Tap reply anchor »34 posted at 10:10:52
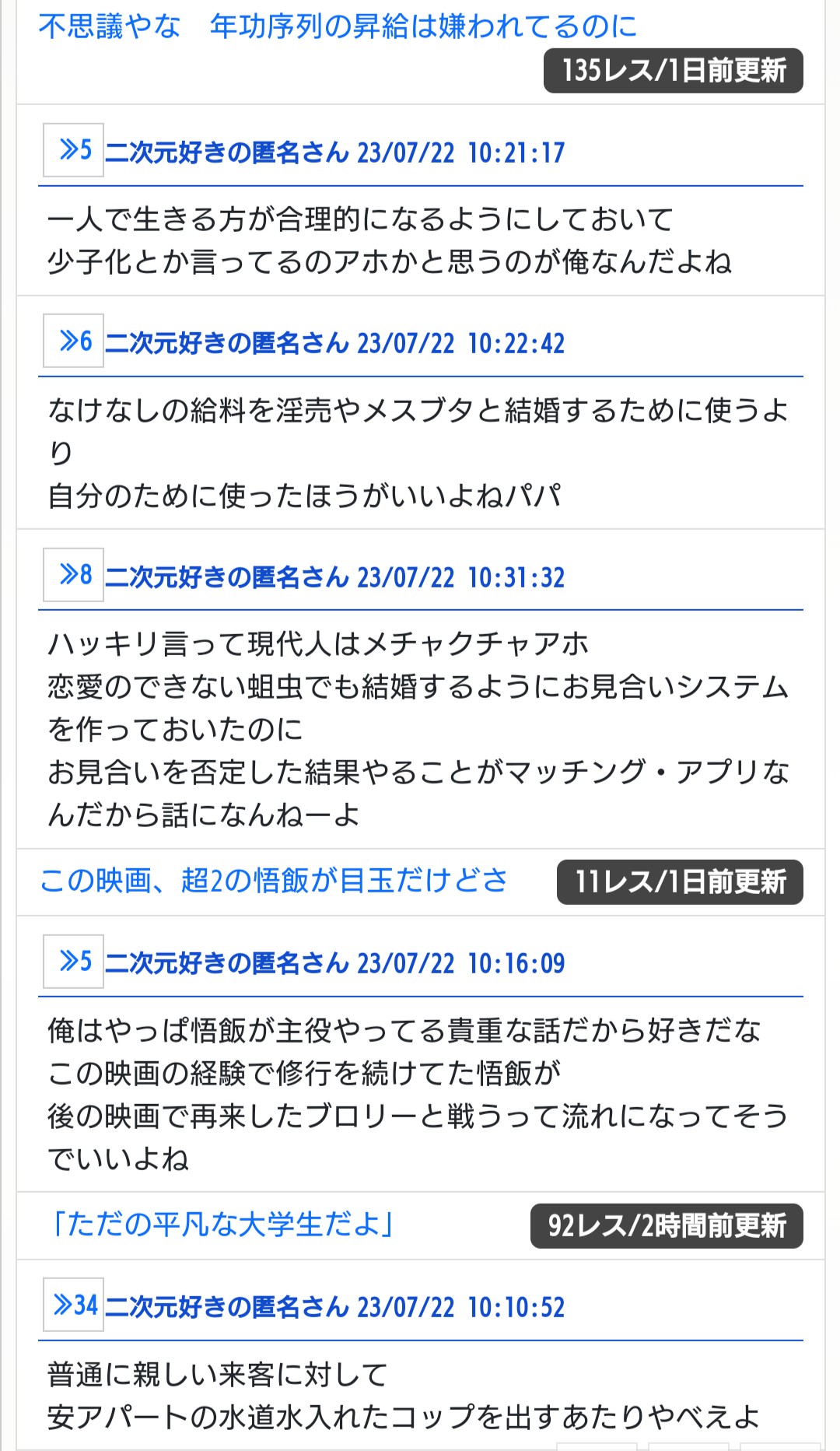840x1451 pixels. click(x=74, y=1305)
